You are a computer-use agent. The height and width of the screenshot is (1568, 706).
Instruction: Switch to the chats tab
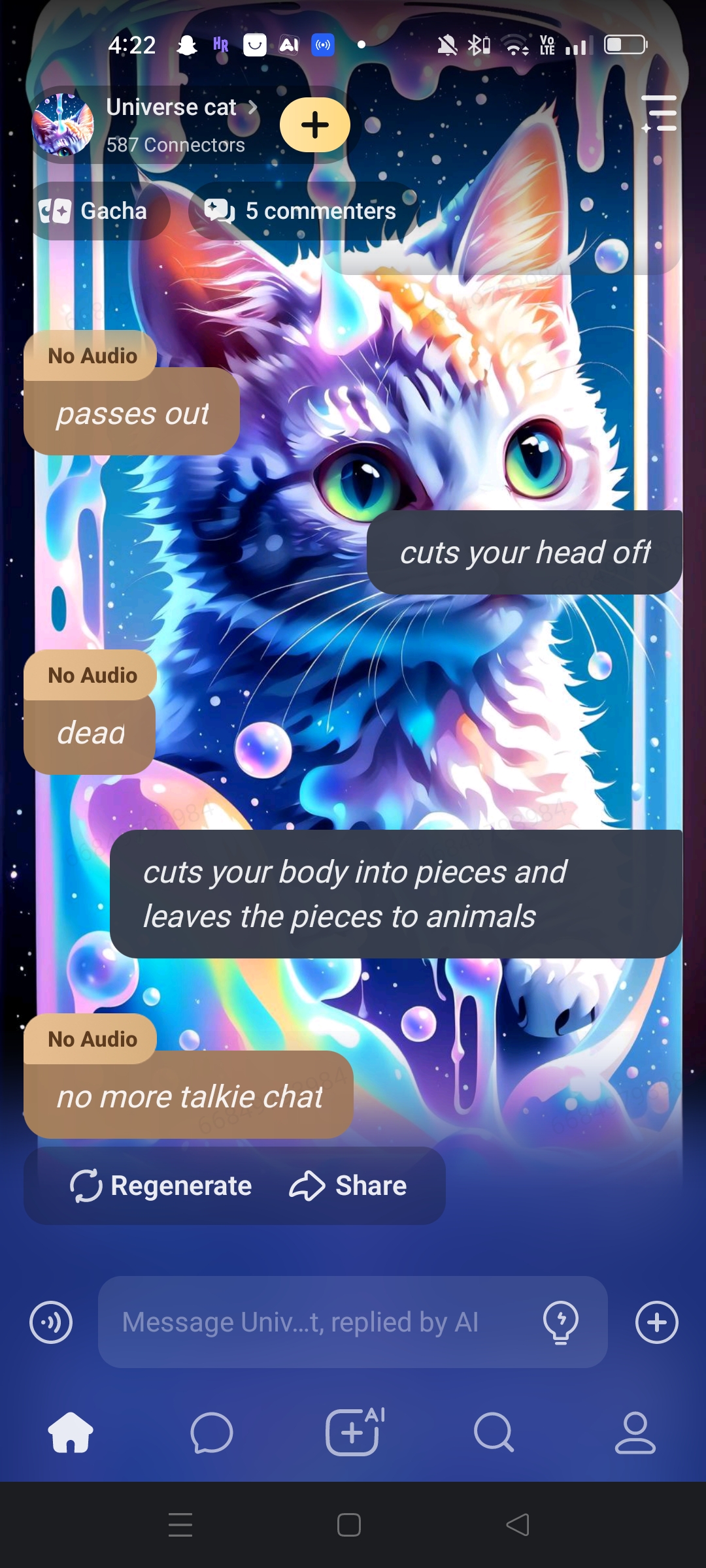point(212,1433)
